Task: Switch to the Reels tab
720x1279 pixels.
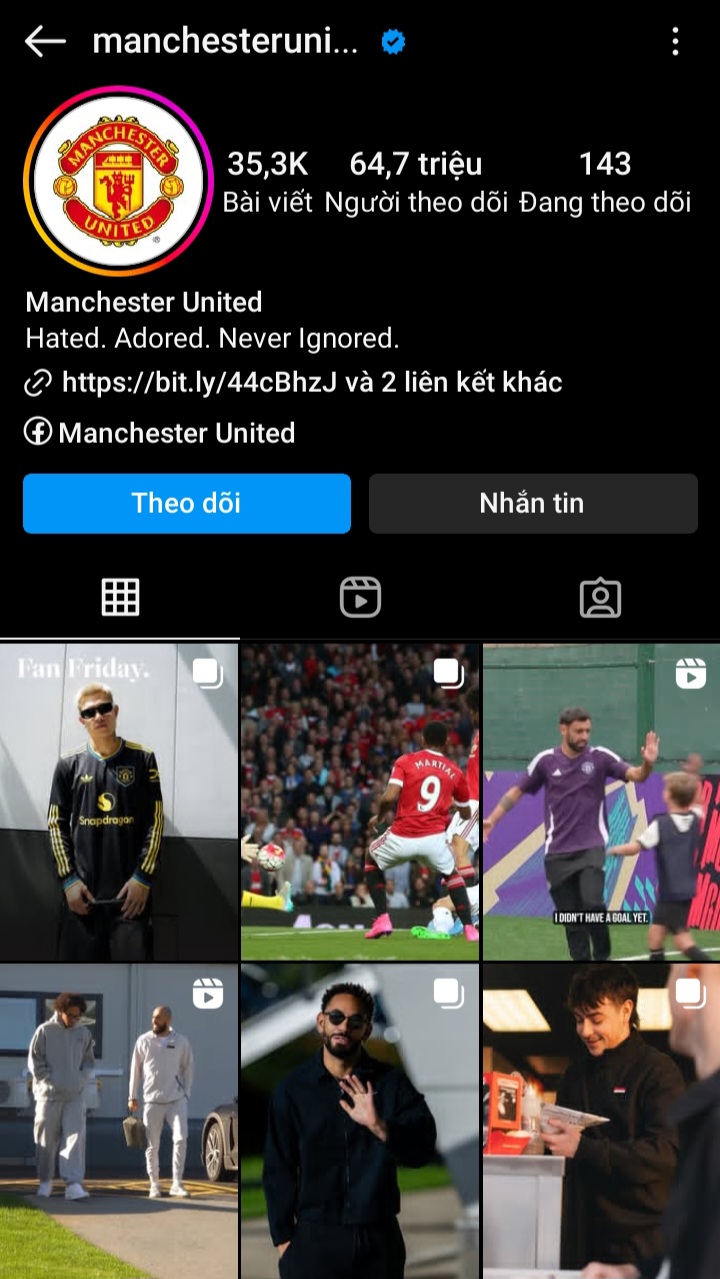Action: pyautogui.click(x=360, y=598)
